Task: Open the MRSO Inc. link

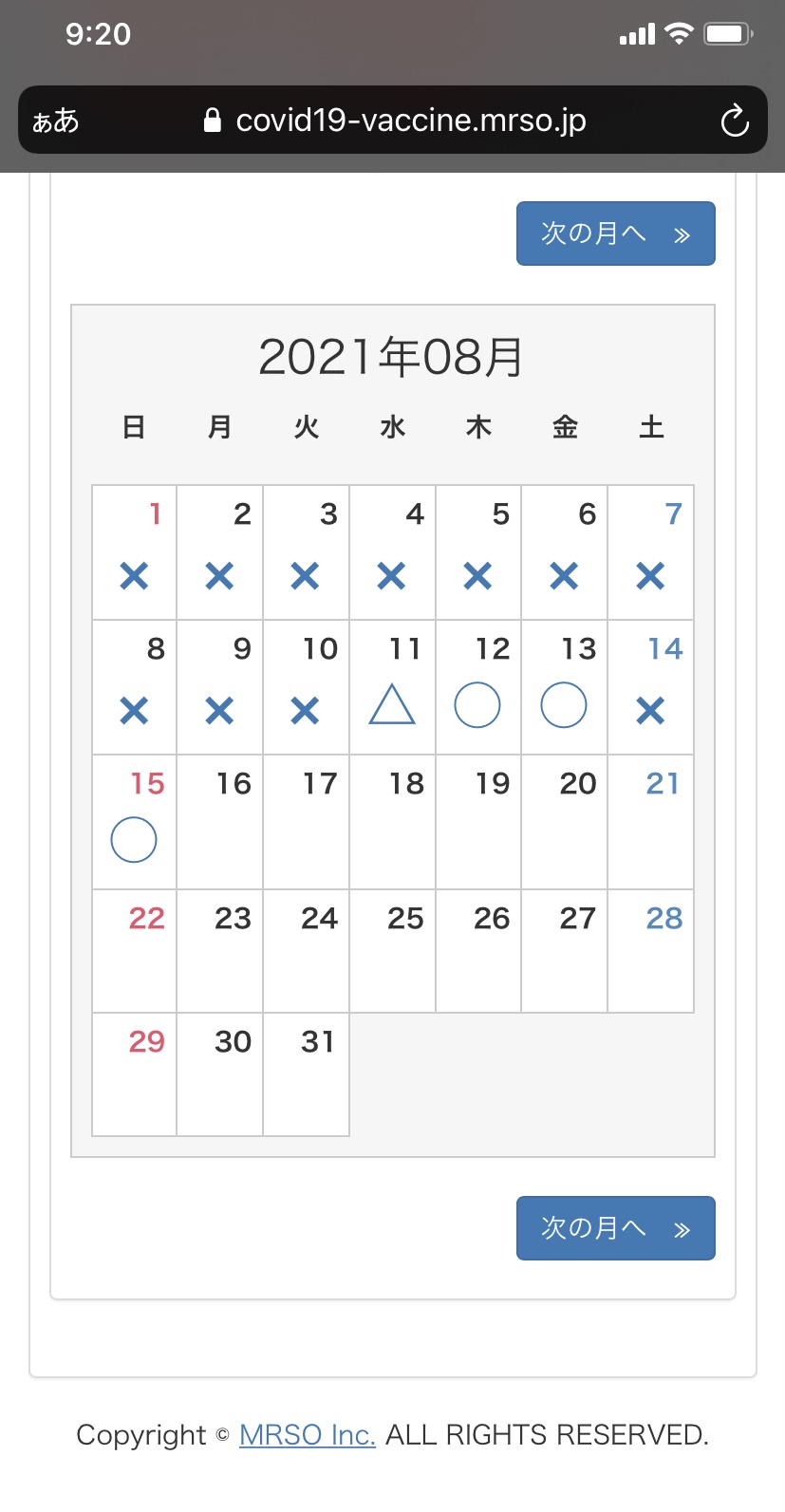Action: click(308, 1434)
